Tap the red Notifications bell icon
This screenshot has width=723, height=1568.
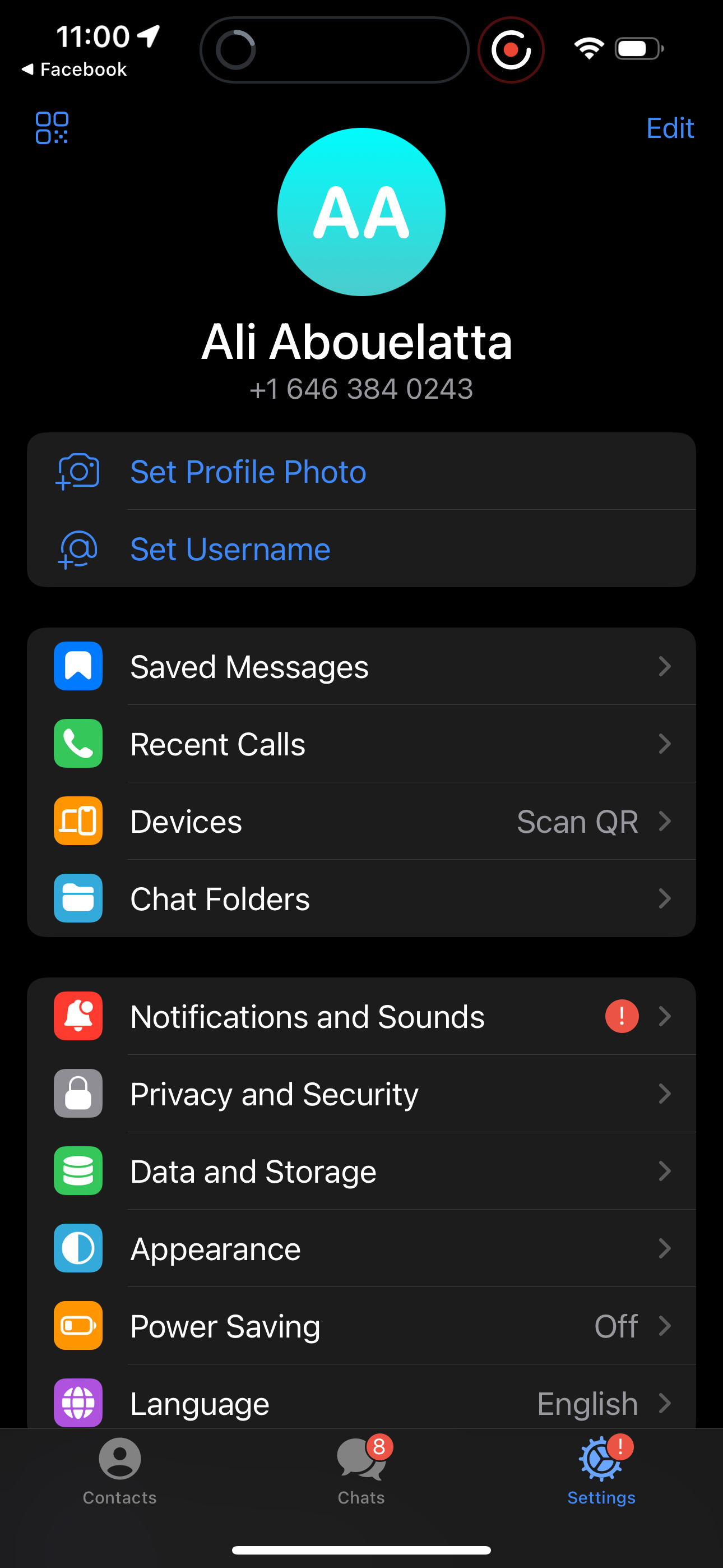pos(78,1016)
